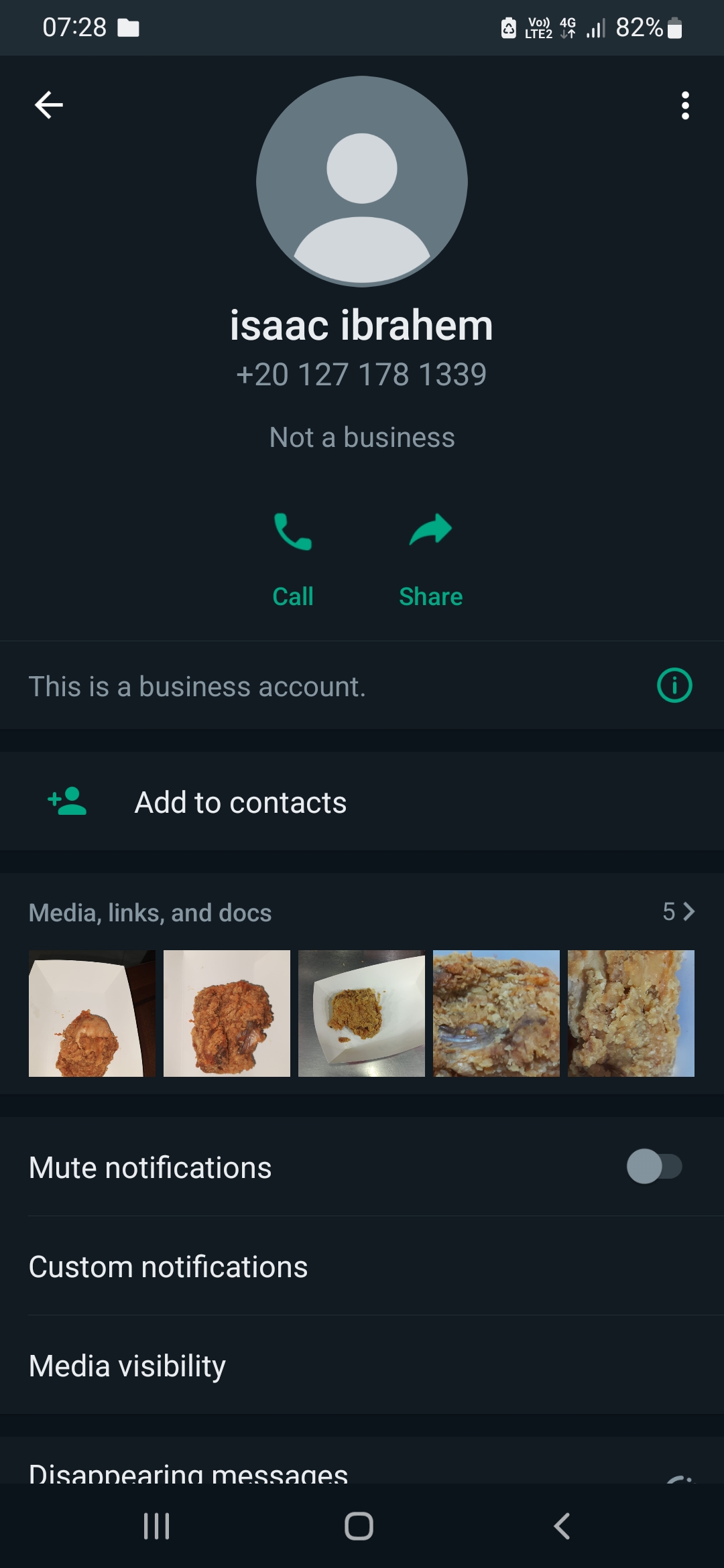Open the three-dot overflow menu
Screen dimensions: 724x1568
(685, 105)
